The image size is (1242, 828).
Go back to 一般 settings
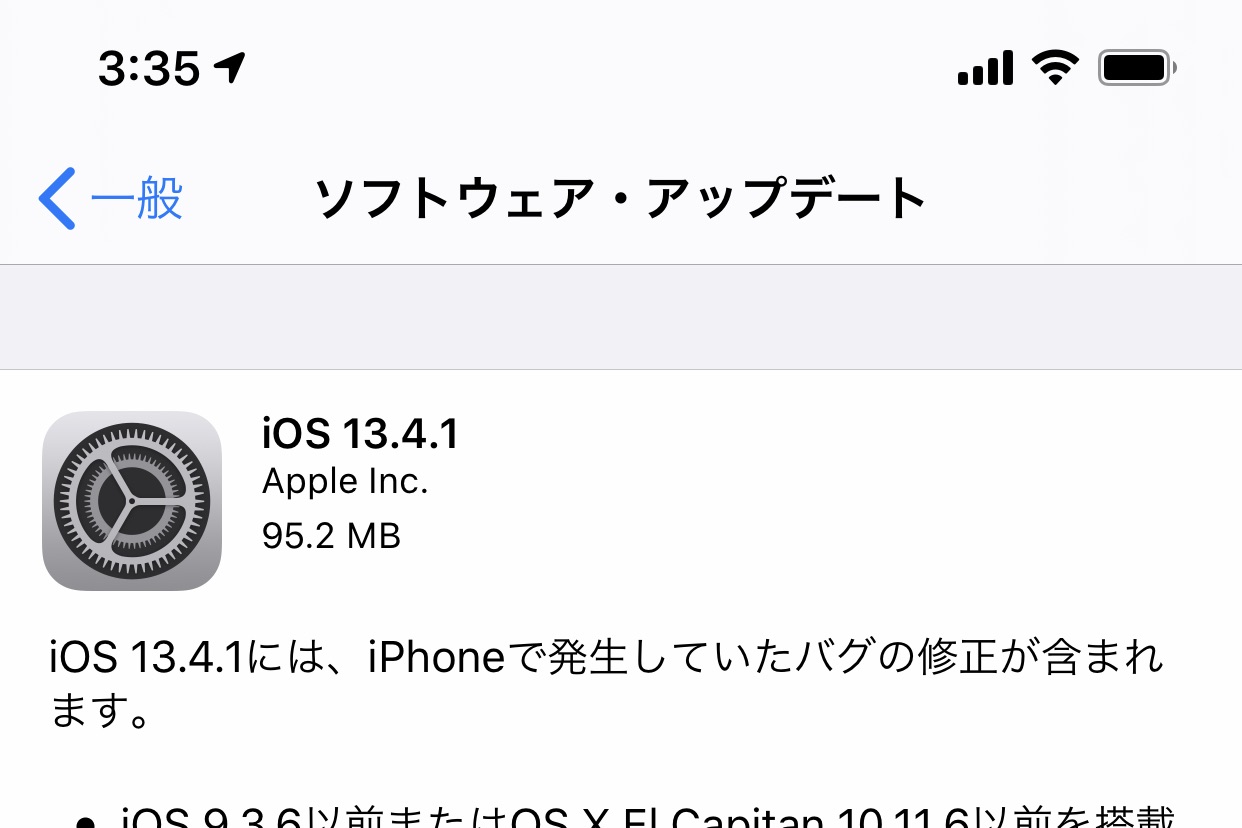point(111,199)
